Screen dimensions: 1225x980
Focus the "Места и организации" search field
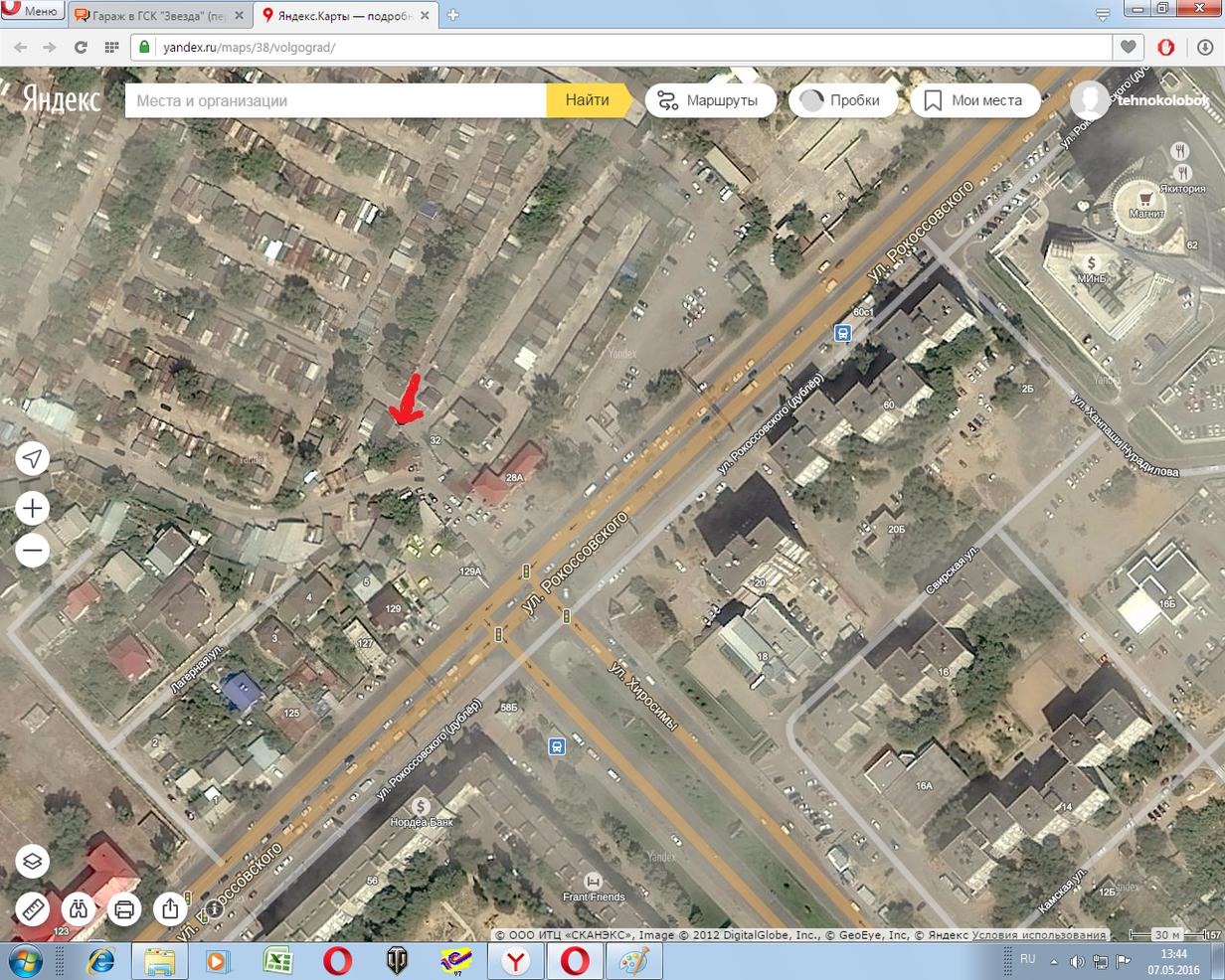(335, 100)
